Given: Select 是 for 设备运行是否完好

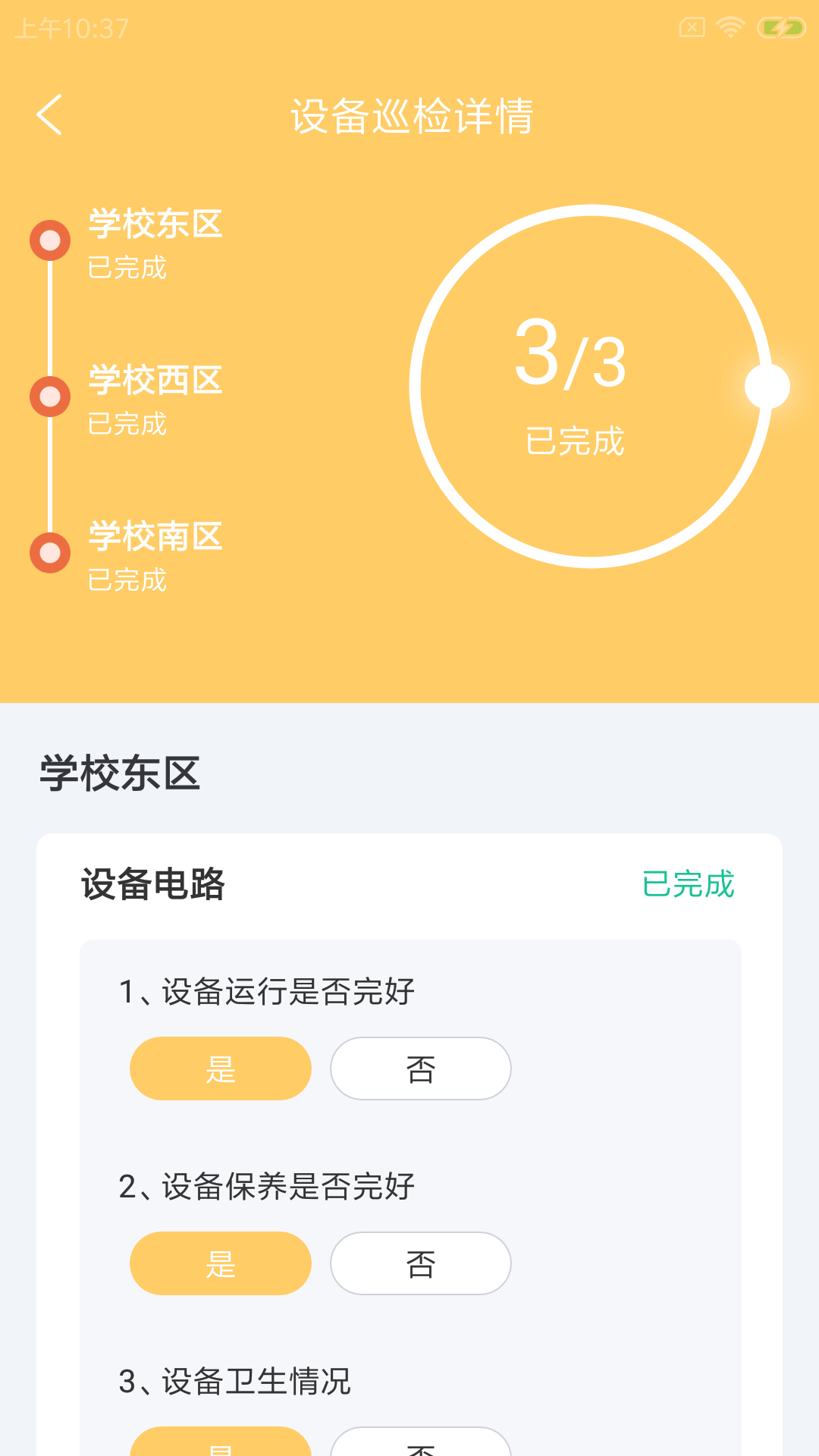Looking at the screenshot, I should [220, 1068].
